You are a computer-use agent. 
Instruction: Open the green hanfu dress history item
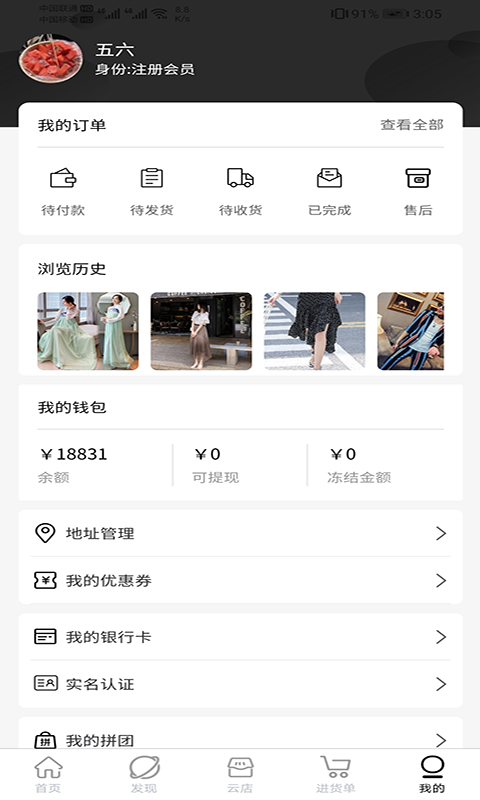88,331
